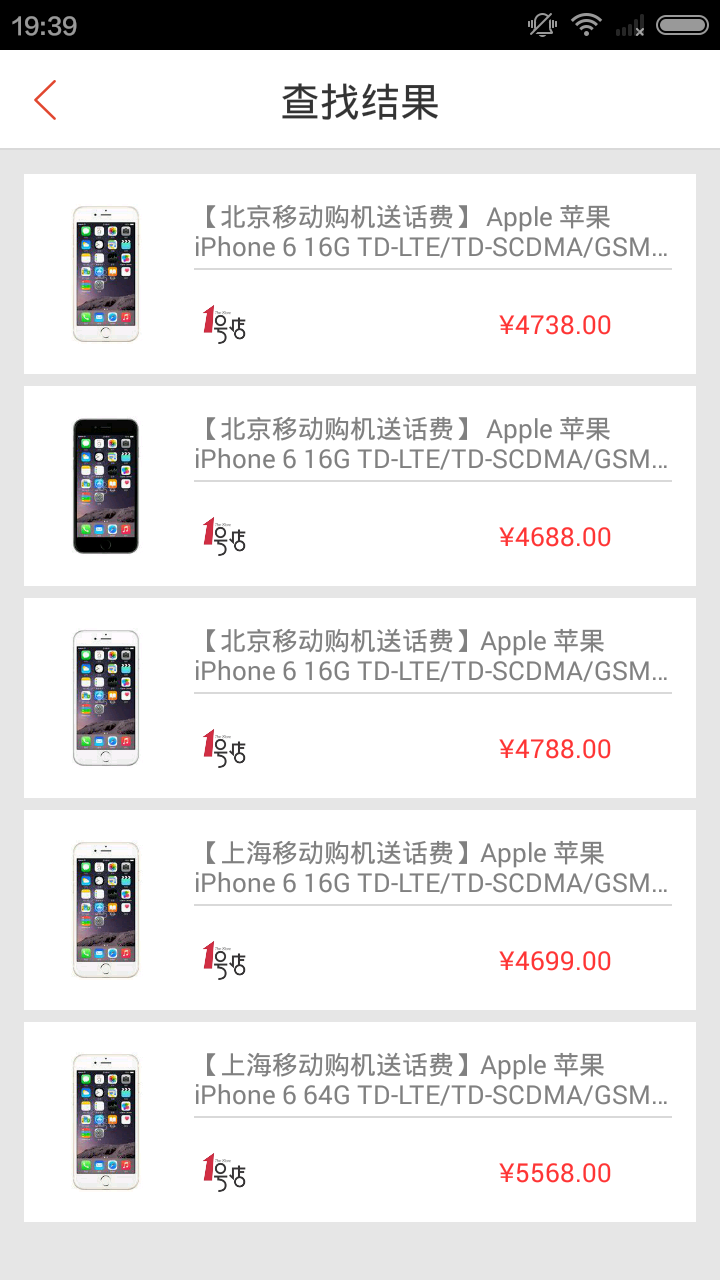Tap the black iPhone thumbnail on the second listing
This screenshot has height=1280, width=720.
coord(105,486)
